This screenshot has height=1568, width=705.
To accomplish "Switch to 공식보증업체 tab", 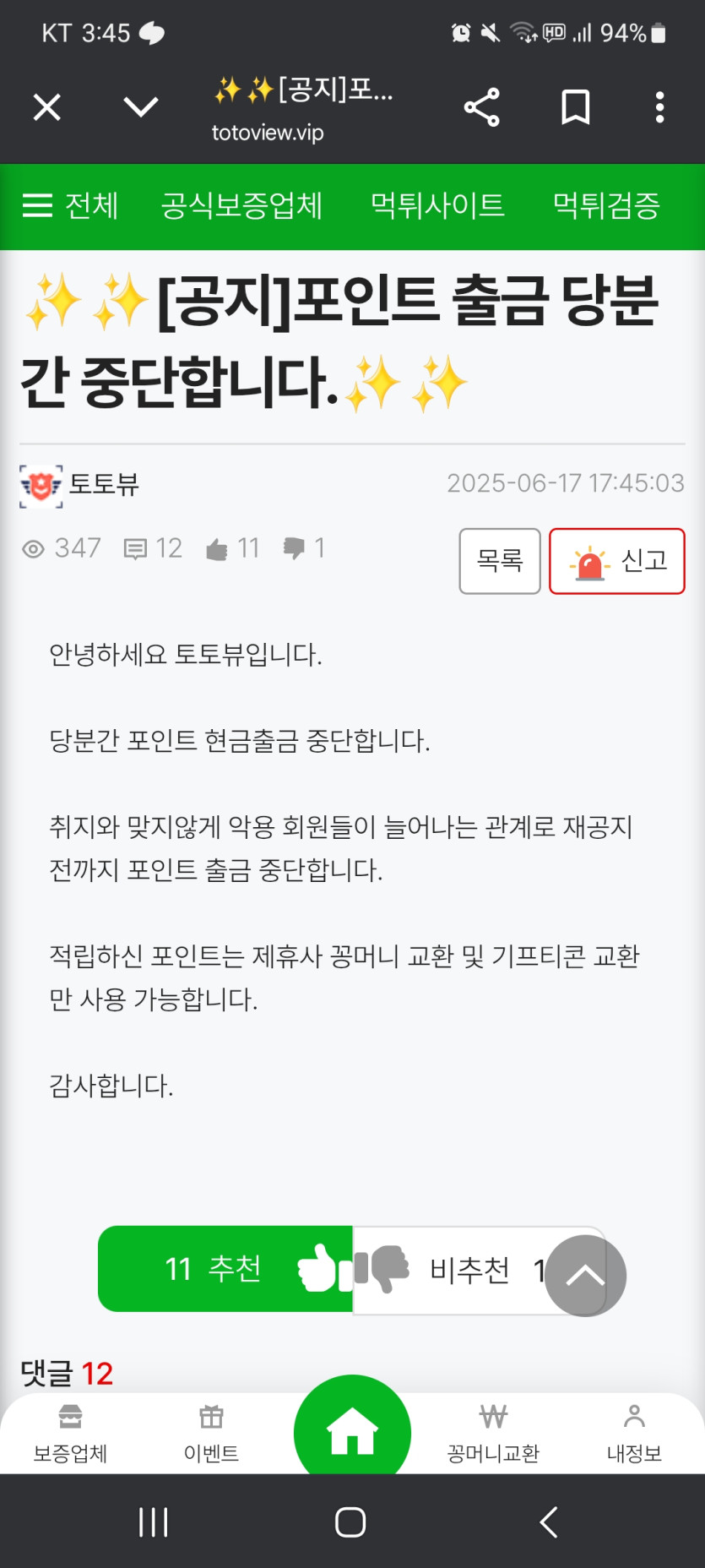I will coord(241,205).
